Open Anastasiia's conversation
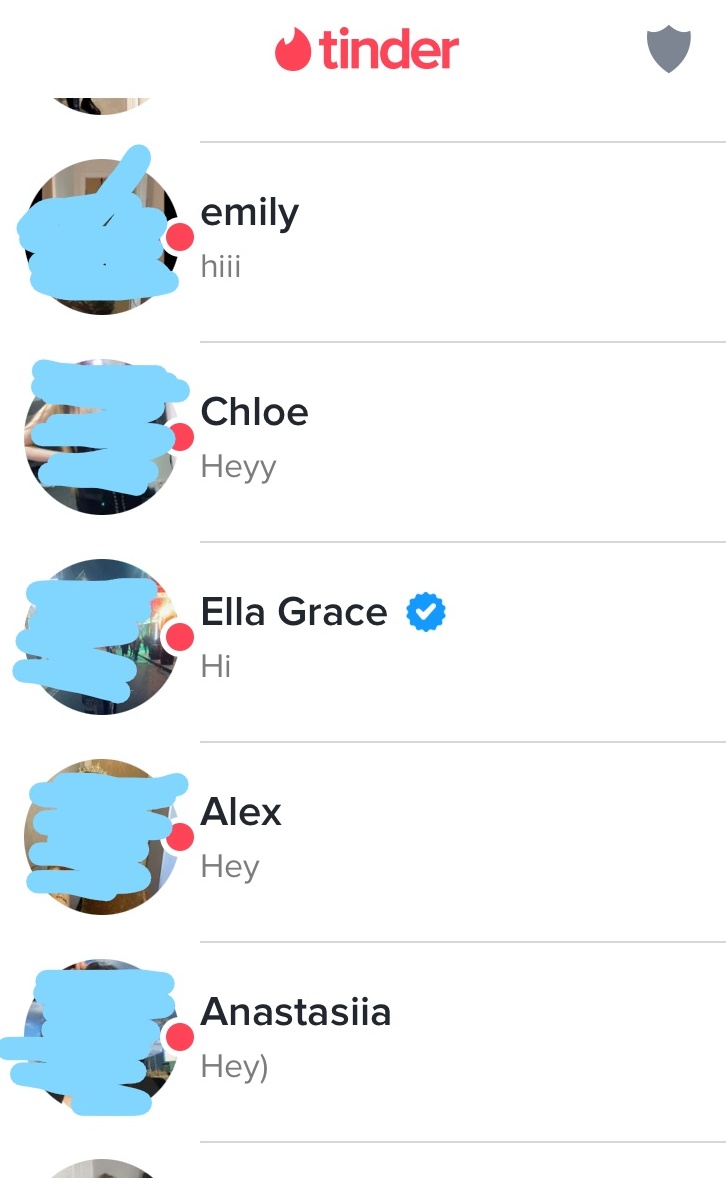Viewport: 726px width, 1181px height. (x=363, y=1041)
